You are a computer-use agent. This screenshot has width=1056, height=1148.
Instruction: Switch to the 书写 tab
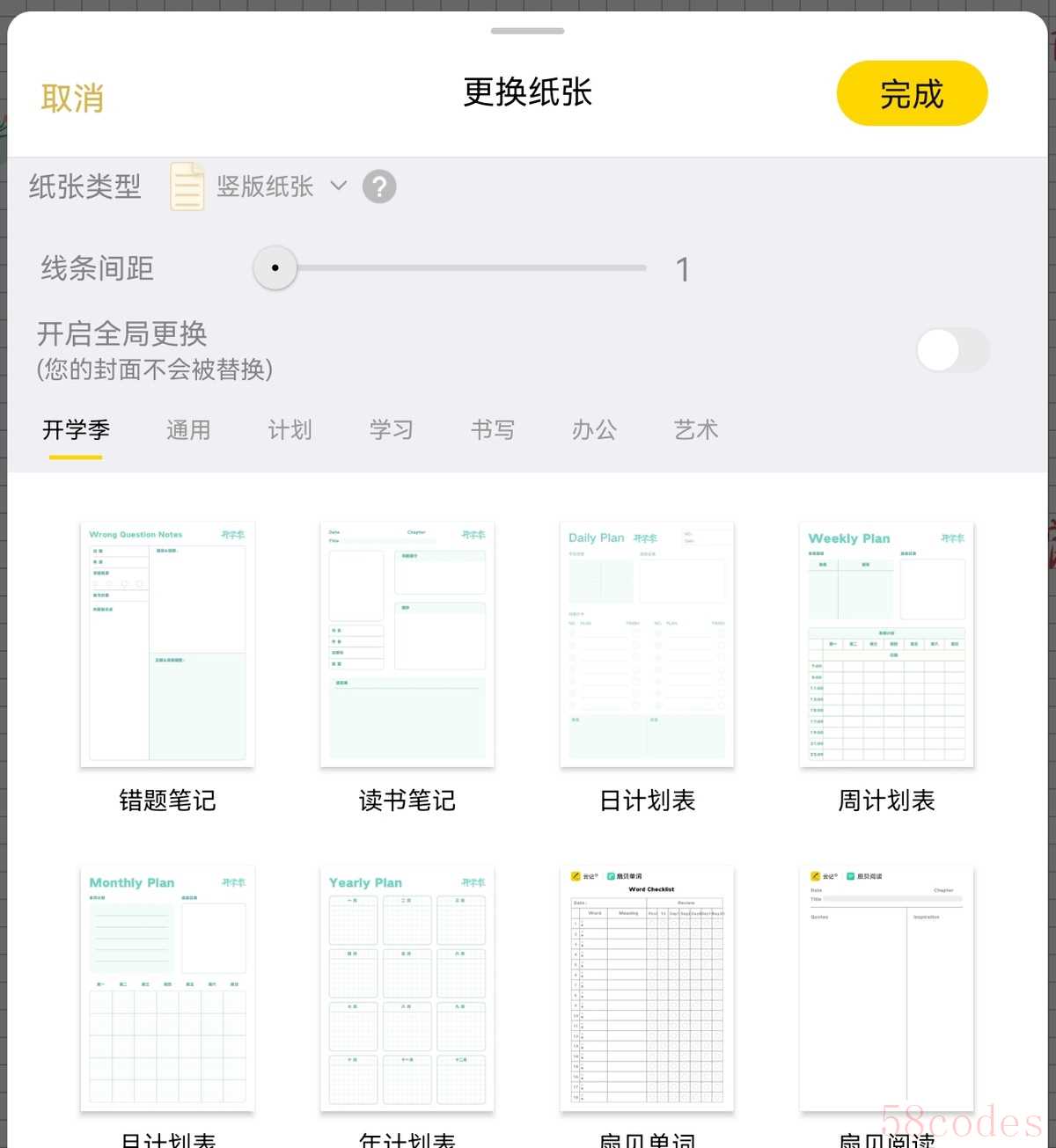493,430
